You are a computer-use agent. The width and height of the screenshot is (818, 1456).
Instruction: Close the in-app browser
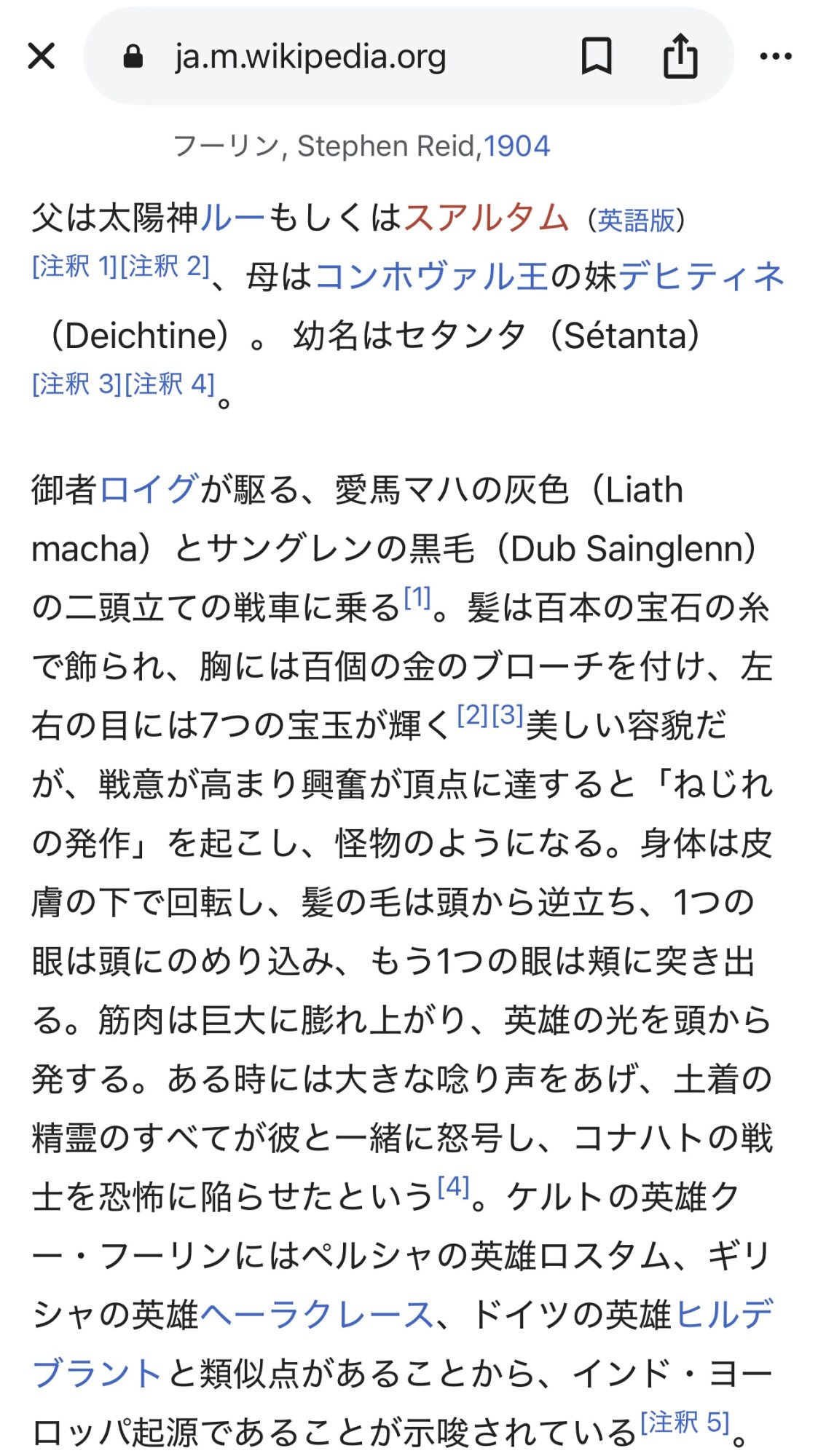point(42,56)
